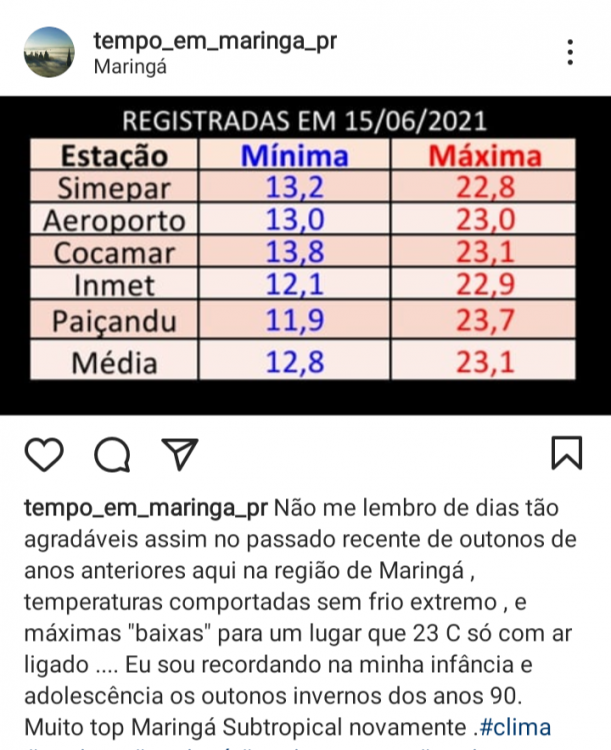Share the post via paper plane icon
Screen dimensions: 611x750
[x=179, y=454]
